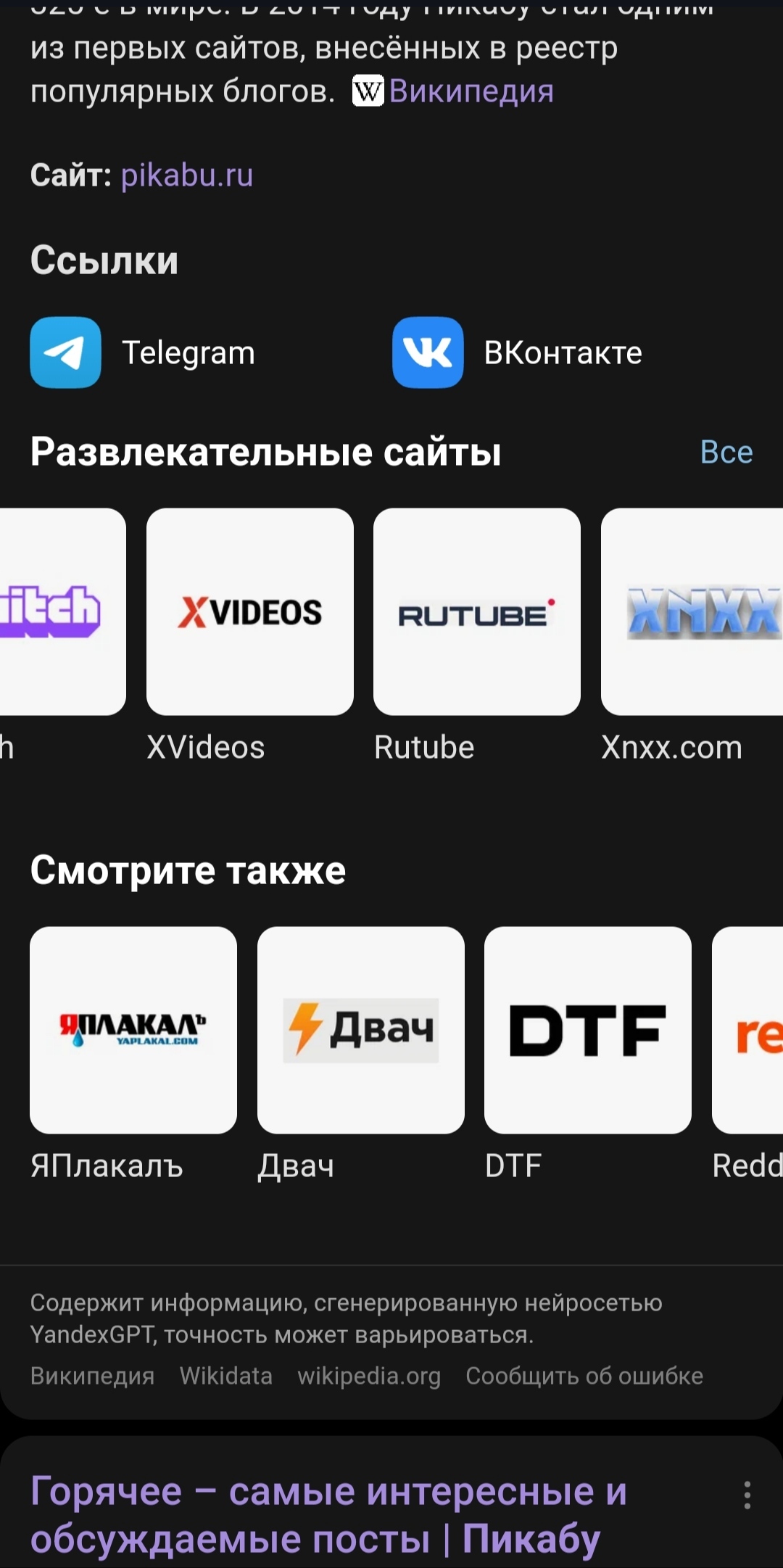Open the Reddit card
783x1568 pixels.
click(748, 1030)
